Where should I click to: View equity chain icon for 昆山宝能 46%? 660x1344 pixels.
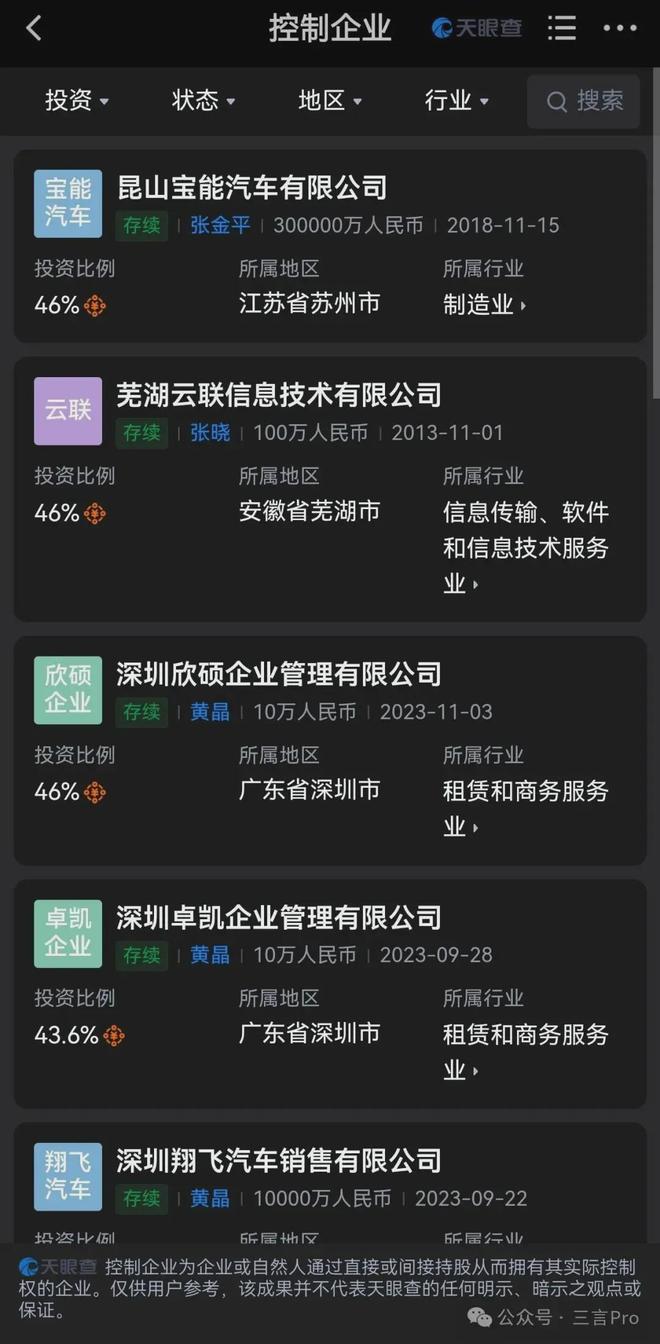click(94, 306)
